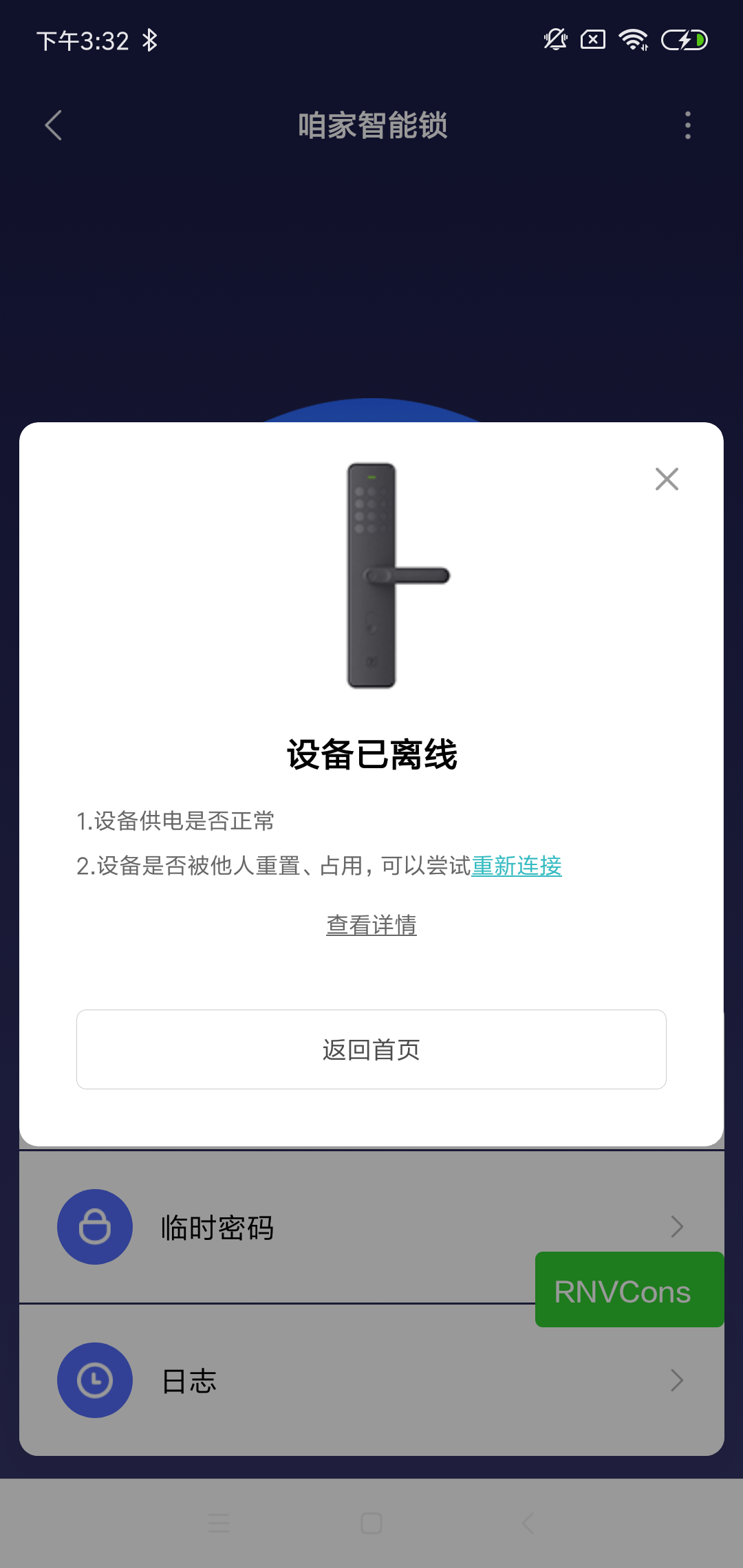Tap the Bluetooth status bar icon
The width and height of the screenshot is (743, 1568).
(x=150, y=40)
